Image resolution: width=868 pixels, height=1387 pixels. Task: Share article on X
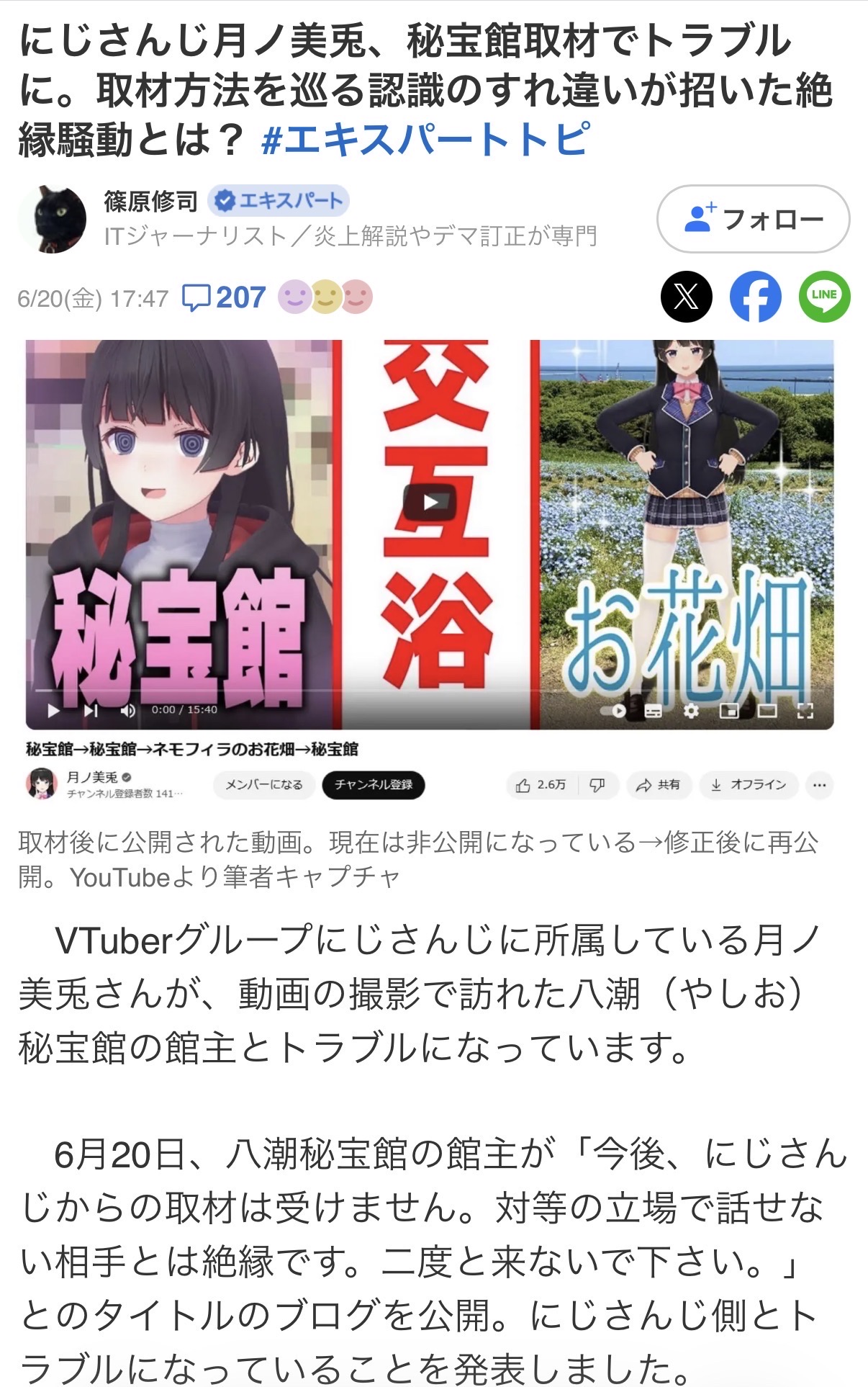pyautogui.click(x=686, y=296)
